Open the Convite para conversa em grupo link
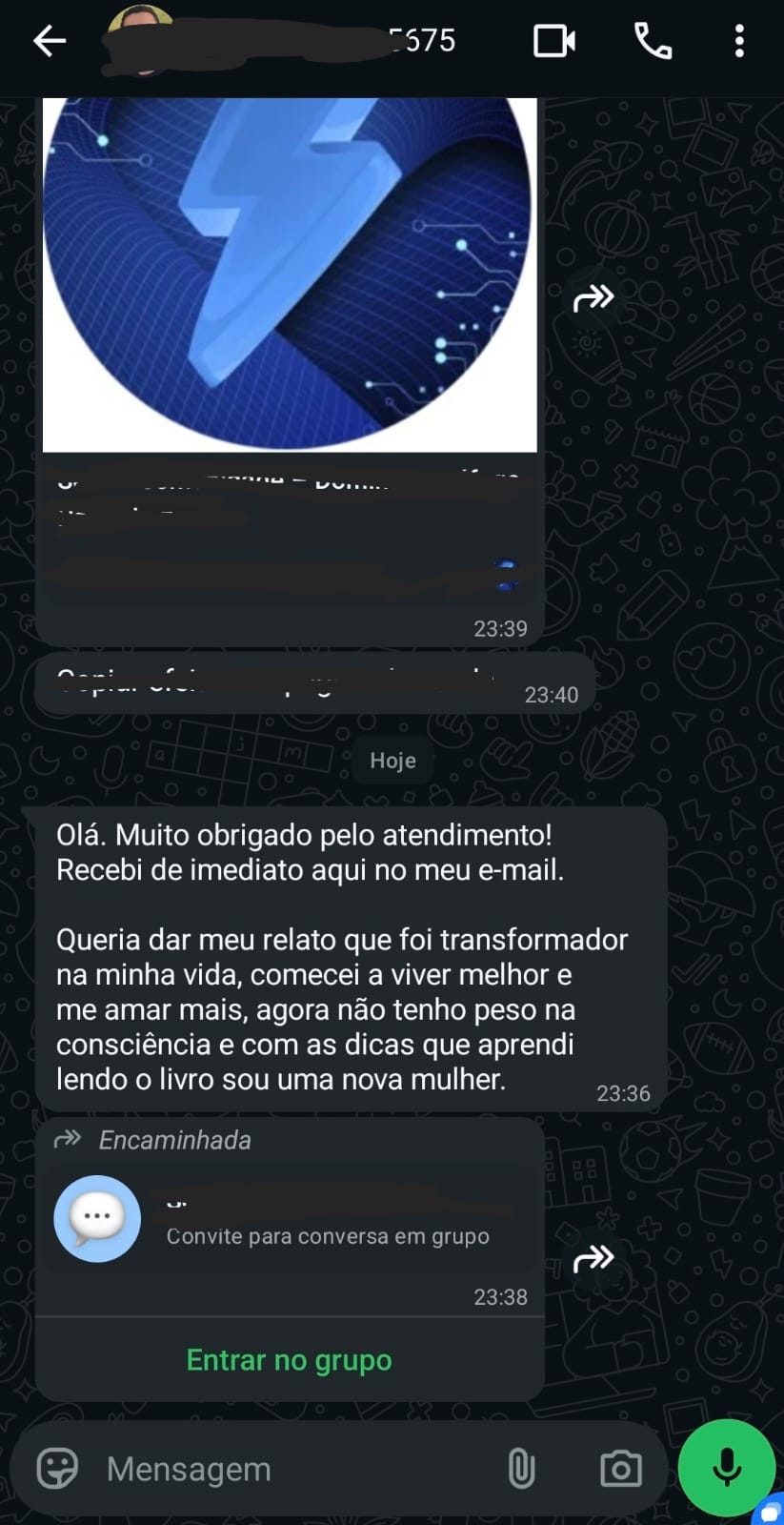This screenshot has width=784, height=1525. [x=328, y=1235]
